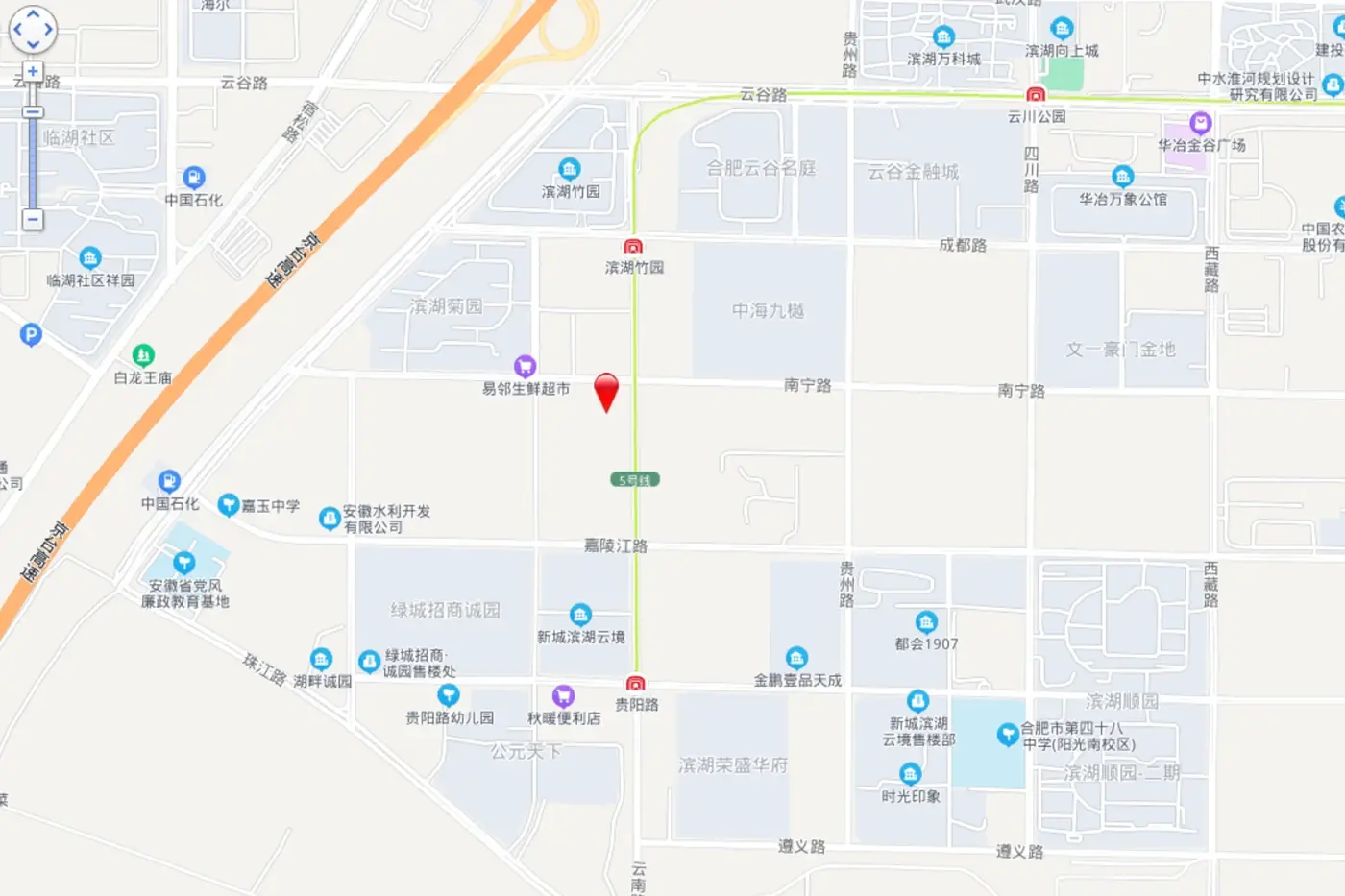Pan the map up with the arrow
This screenshot has width=1345, height=896.
point(33,13)
